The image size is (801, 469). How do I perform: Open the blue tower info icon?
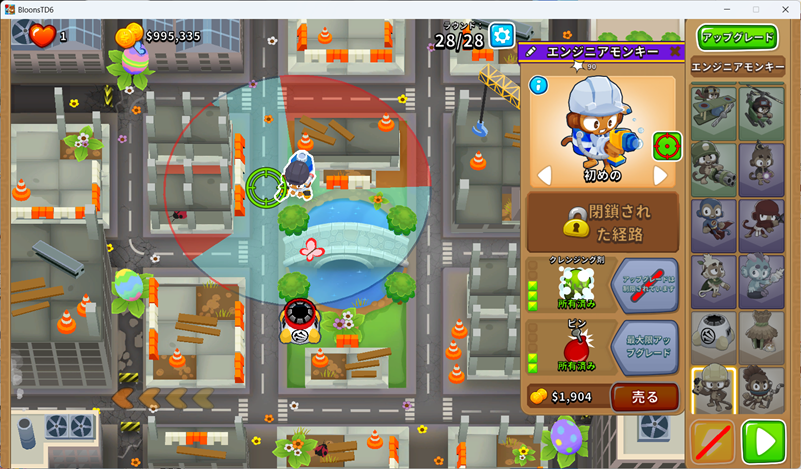coord(538,85)
